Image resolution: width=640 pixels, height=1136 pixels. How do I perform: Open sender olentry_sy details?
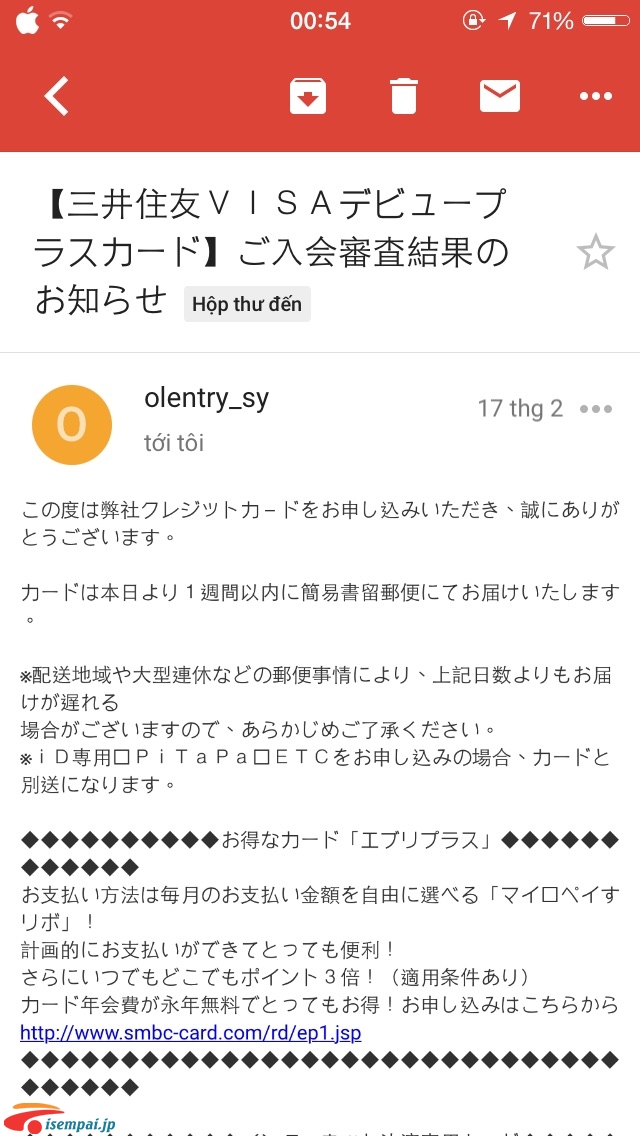coord(207,398)
